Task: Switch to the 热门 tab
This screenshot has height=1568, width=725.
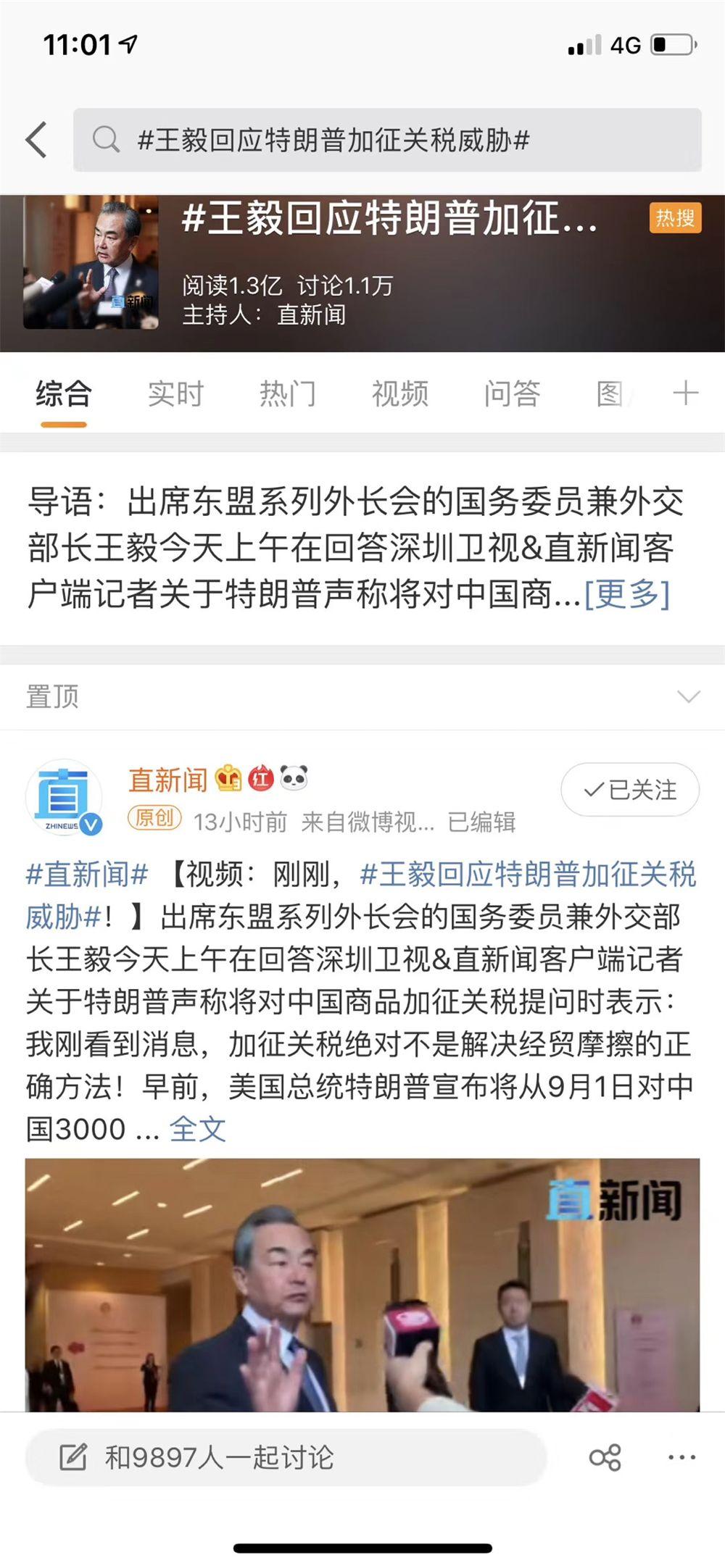Action: click(x=288, y=393)
